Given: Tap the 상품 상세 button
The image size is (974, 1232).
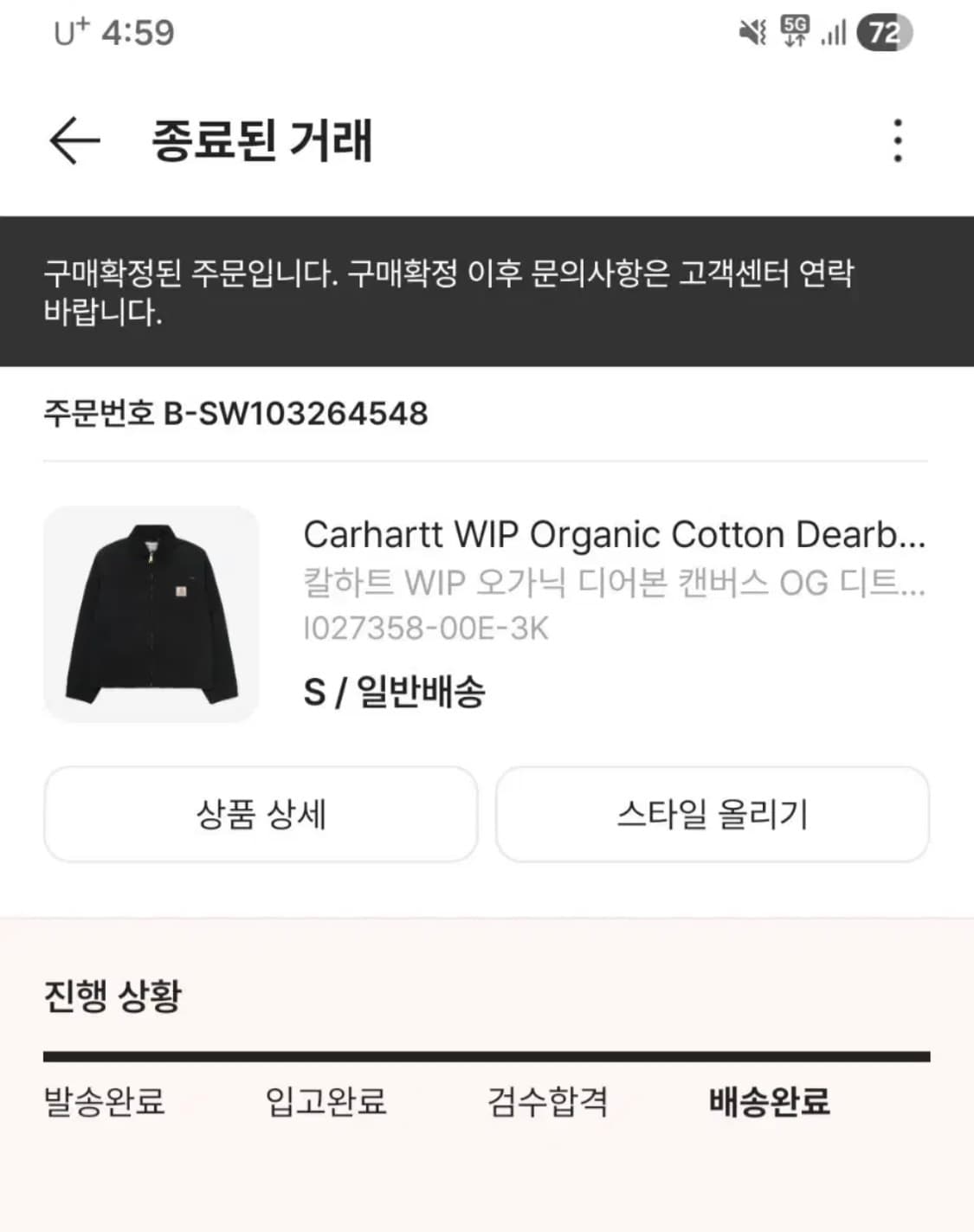Looking at the screenshot, I should click(x=261, y=814).
